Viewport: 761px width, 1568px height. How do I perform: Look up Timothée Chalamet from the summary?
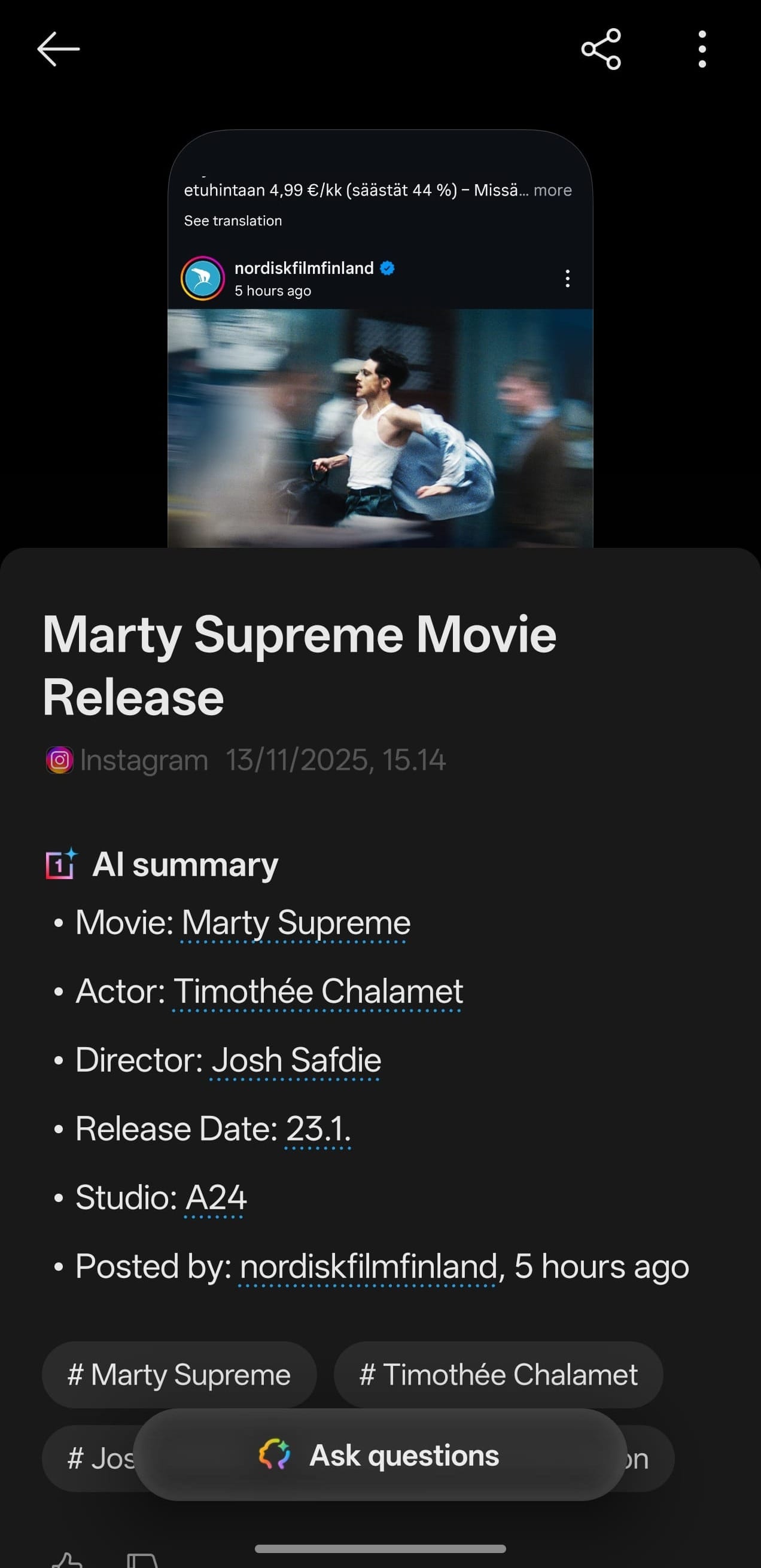click(x=318, y=992)
